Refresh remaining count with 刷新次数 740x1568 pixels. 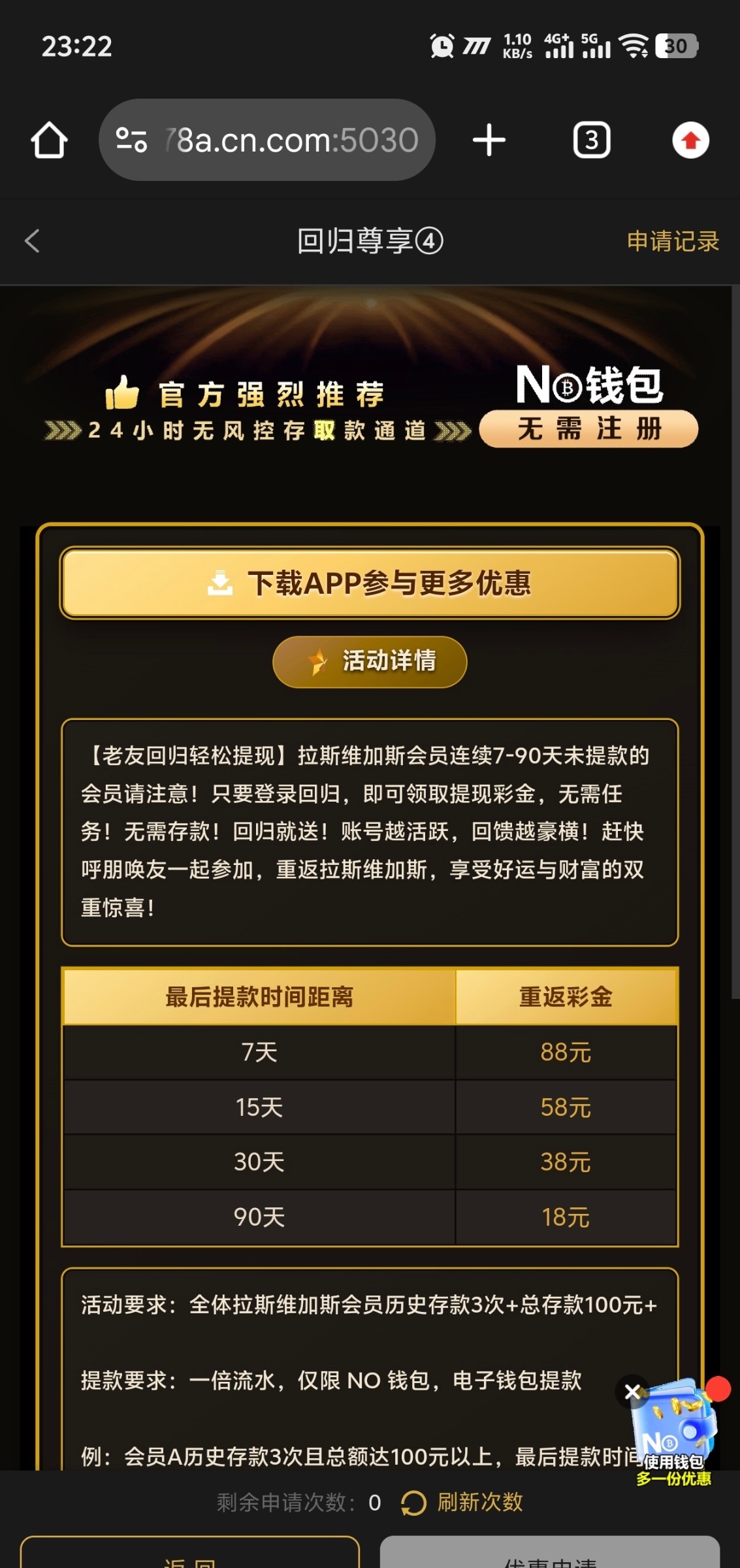click(462, 1503)
